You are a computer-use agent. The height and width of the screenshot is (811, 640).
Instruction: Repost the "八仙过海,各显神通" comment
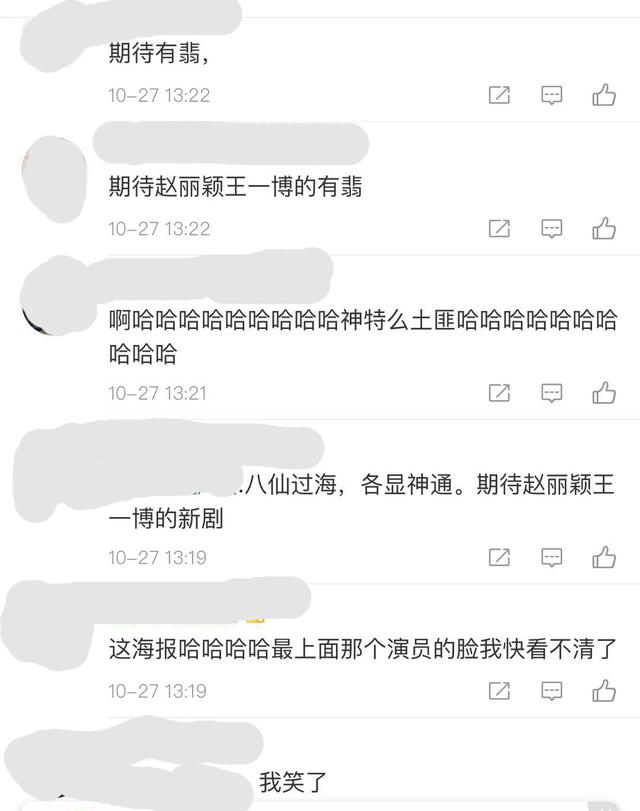click(x=499, y=557)
